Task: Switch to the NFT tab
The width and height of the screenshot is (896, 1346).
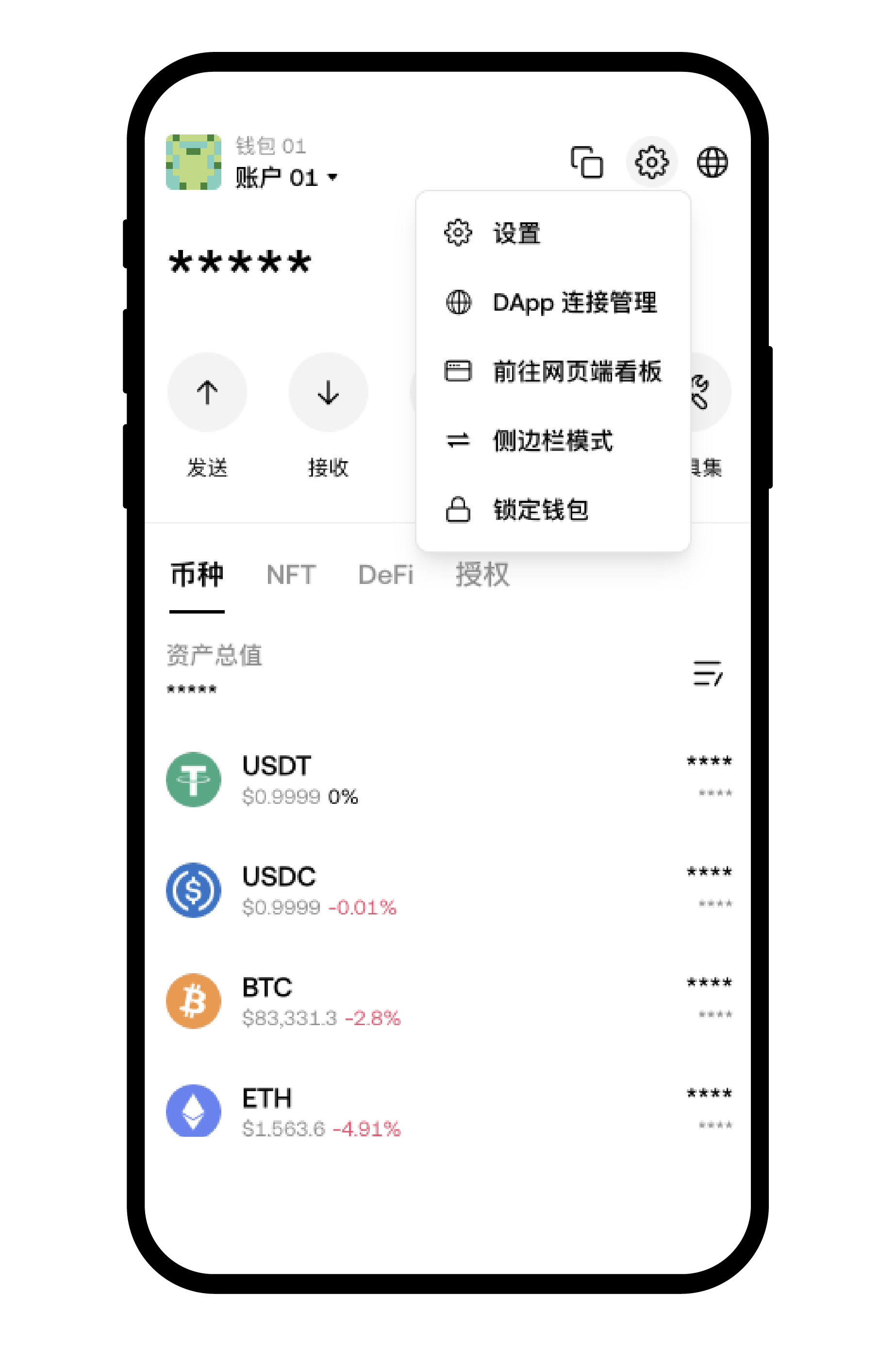Action: 291,574
